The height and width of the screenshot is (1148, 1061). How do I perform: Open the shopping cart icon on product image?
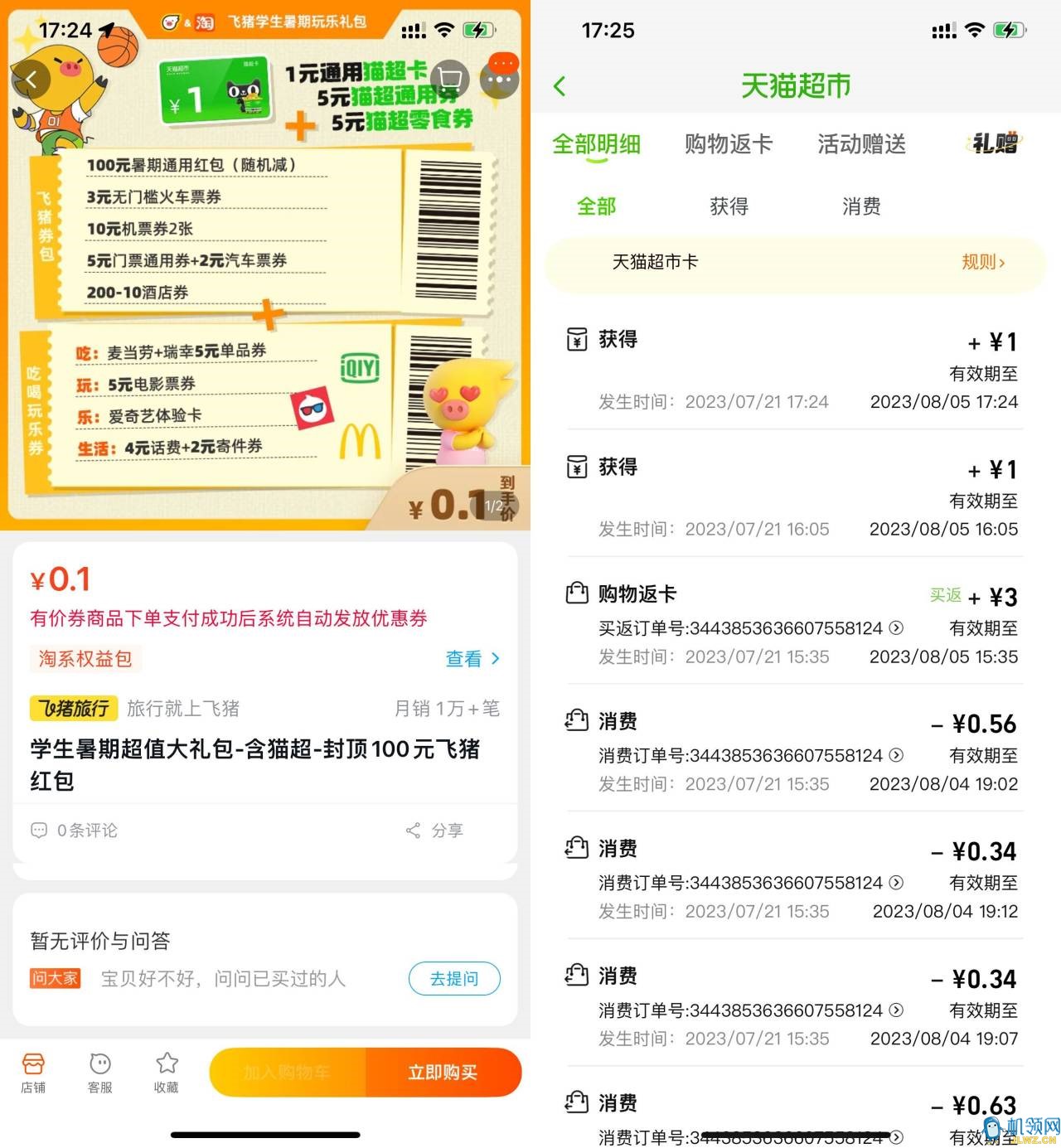[x=450, y=80]
